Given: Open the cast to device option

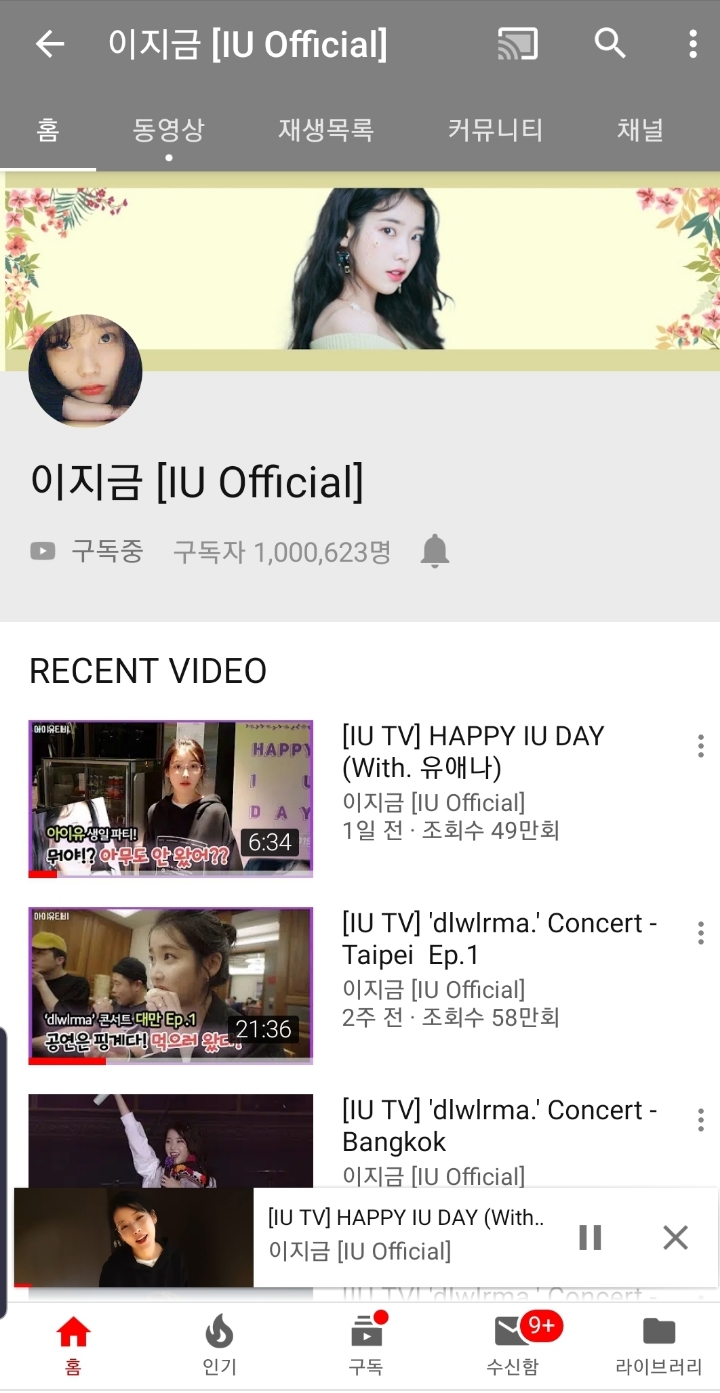Looking at the screenshot, I should coord(517,44).
